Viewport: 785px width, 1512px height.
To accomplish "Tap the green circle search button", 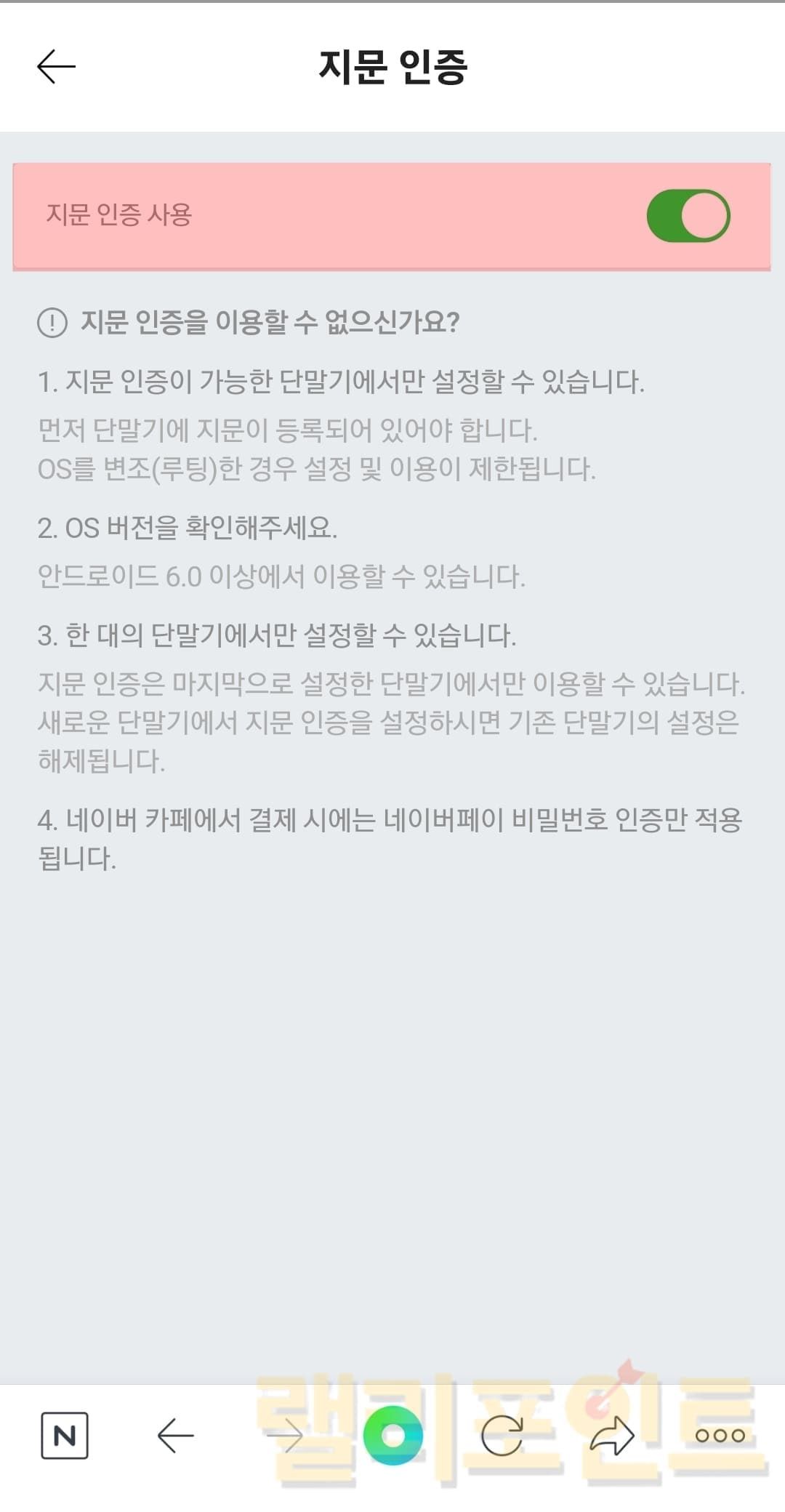I will pos(393,1436).
